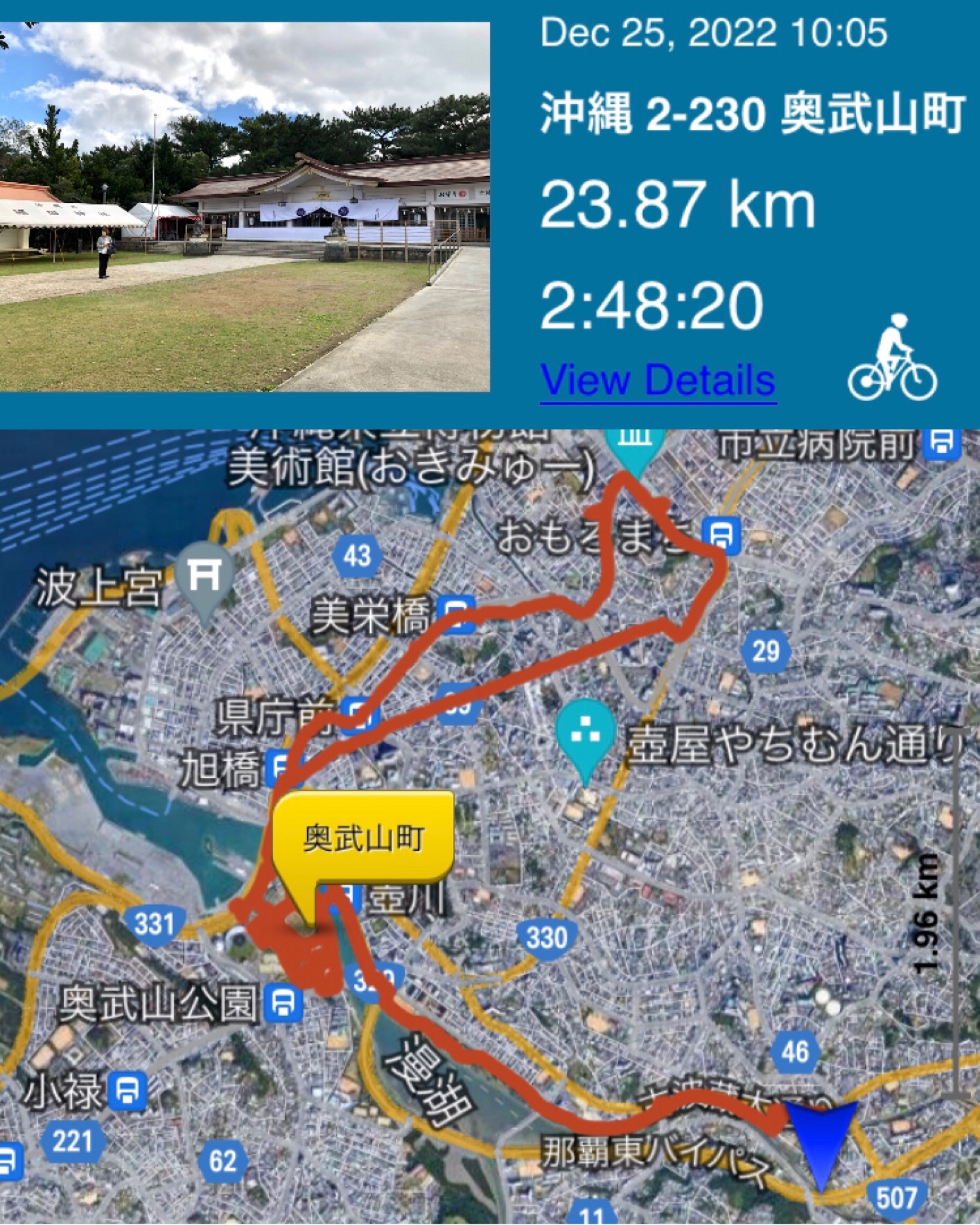The height and width of the screenshot is (1225, 980).
Task: Tap the yellow 奥武山町 map callout
Action: [363, 839]
